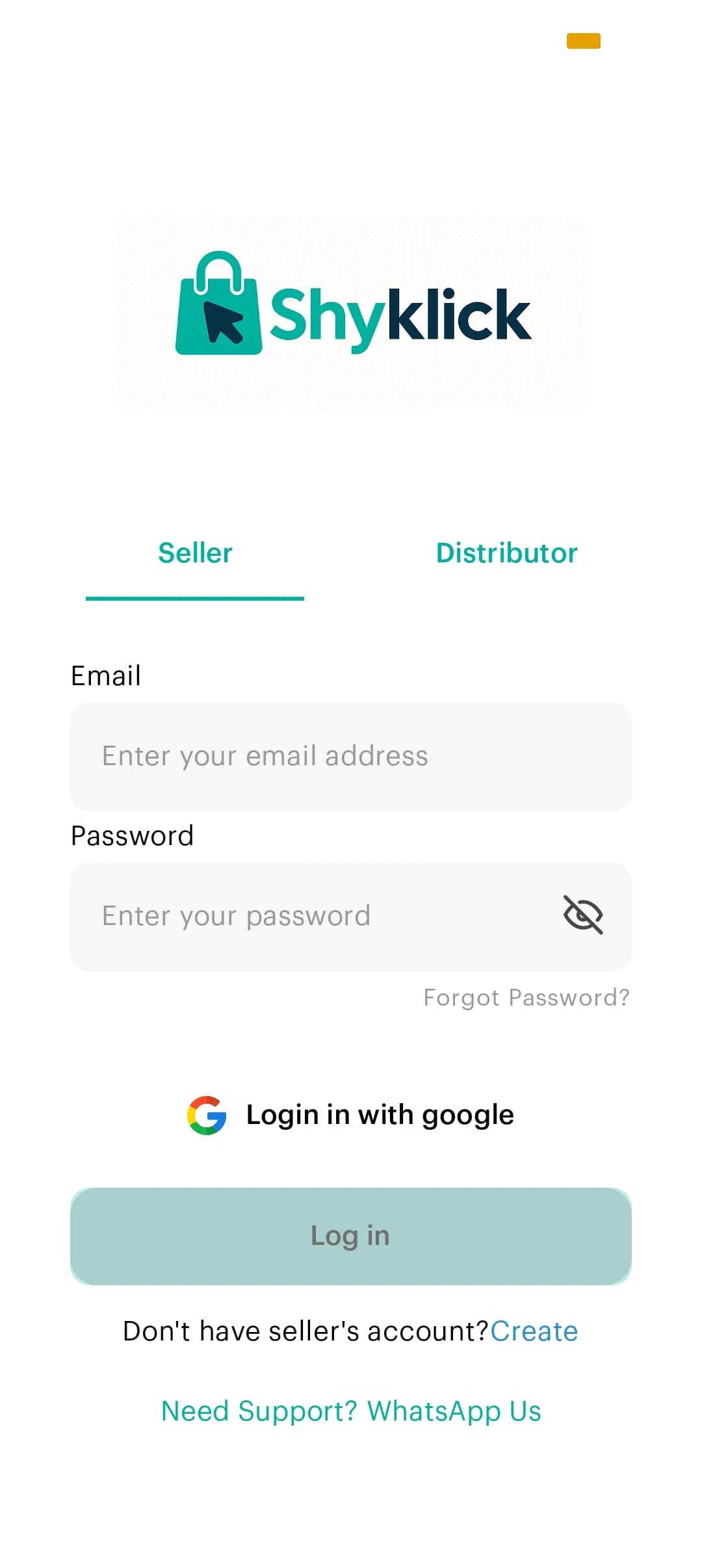Tap the password input field
Image resolution: width=702 pixels, height=1568 pixels.
coord(312,916)
